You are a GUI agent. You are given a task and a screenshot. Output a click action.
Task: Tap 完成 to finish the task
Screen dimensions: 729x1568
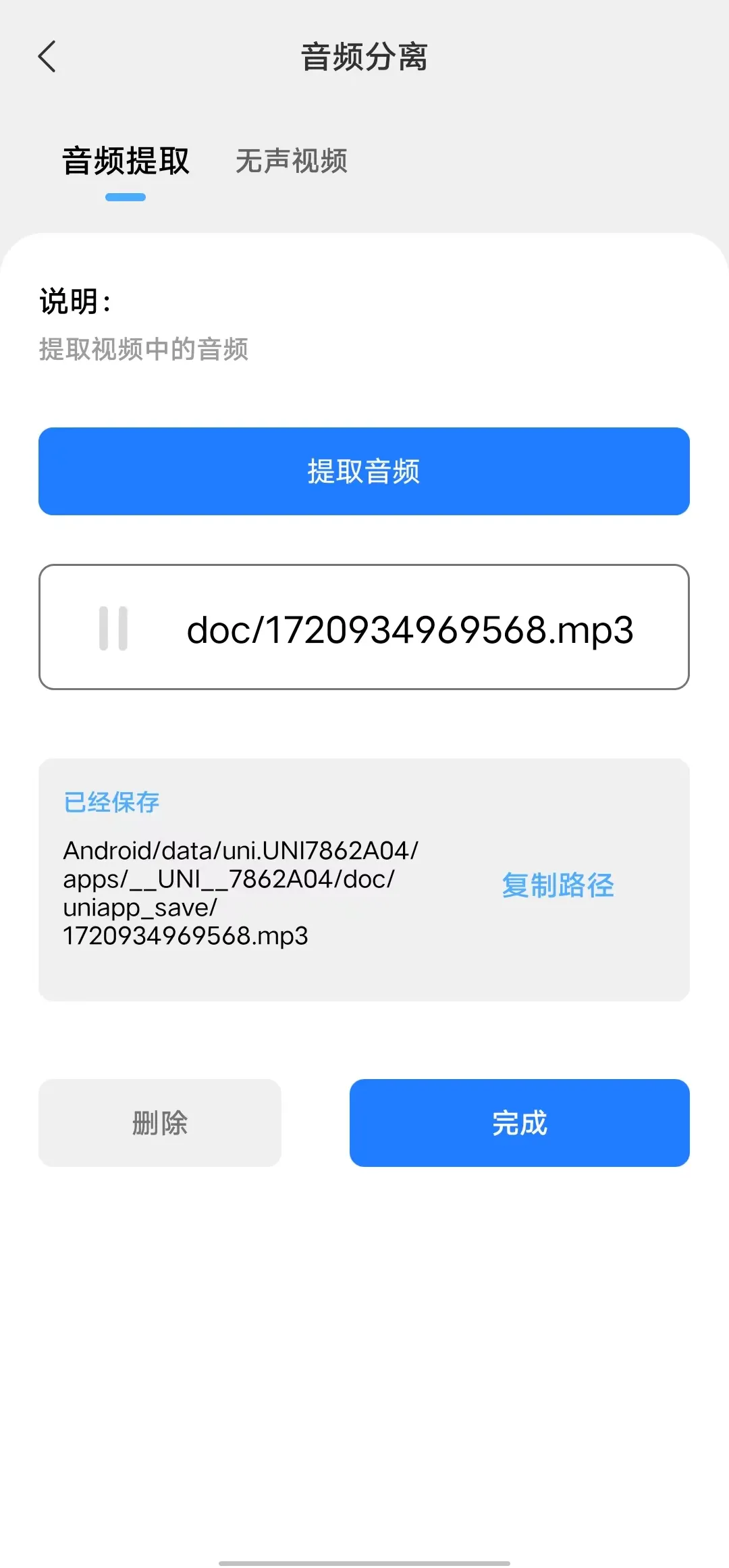519,1122
